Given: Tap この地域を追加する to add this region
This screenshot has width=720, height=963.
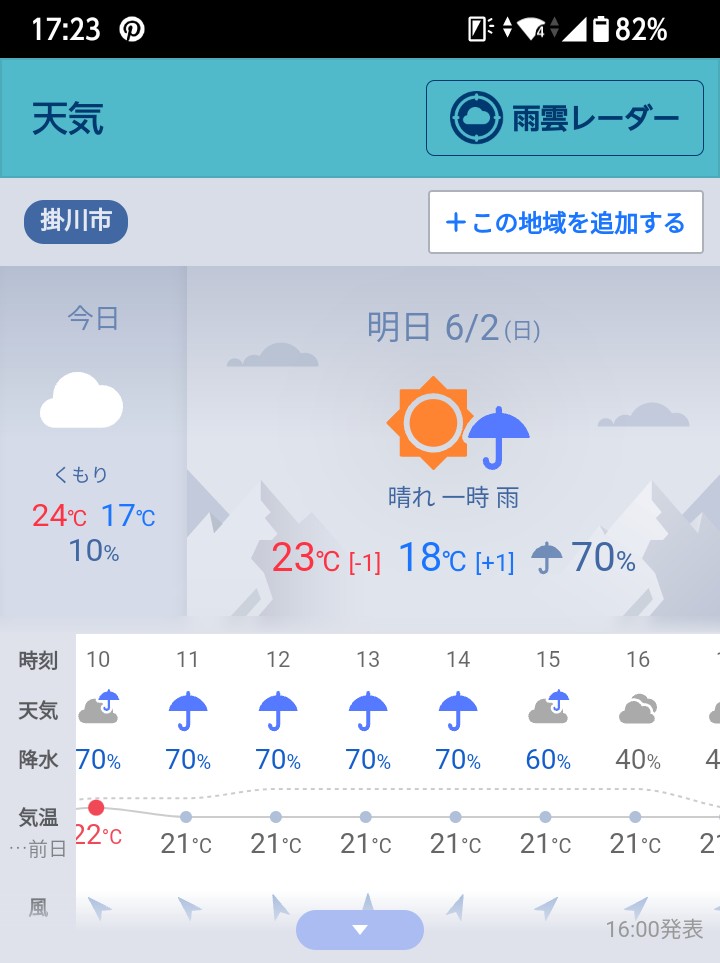Looking at the screenshot, I should pyautogui.click(x=565, y=222).
